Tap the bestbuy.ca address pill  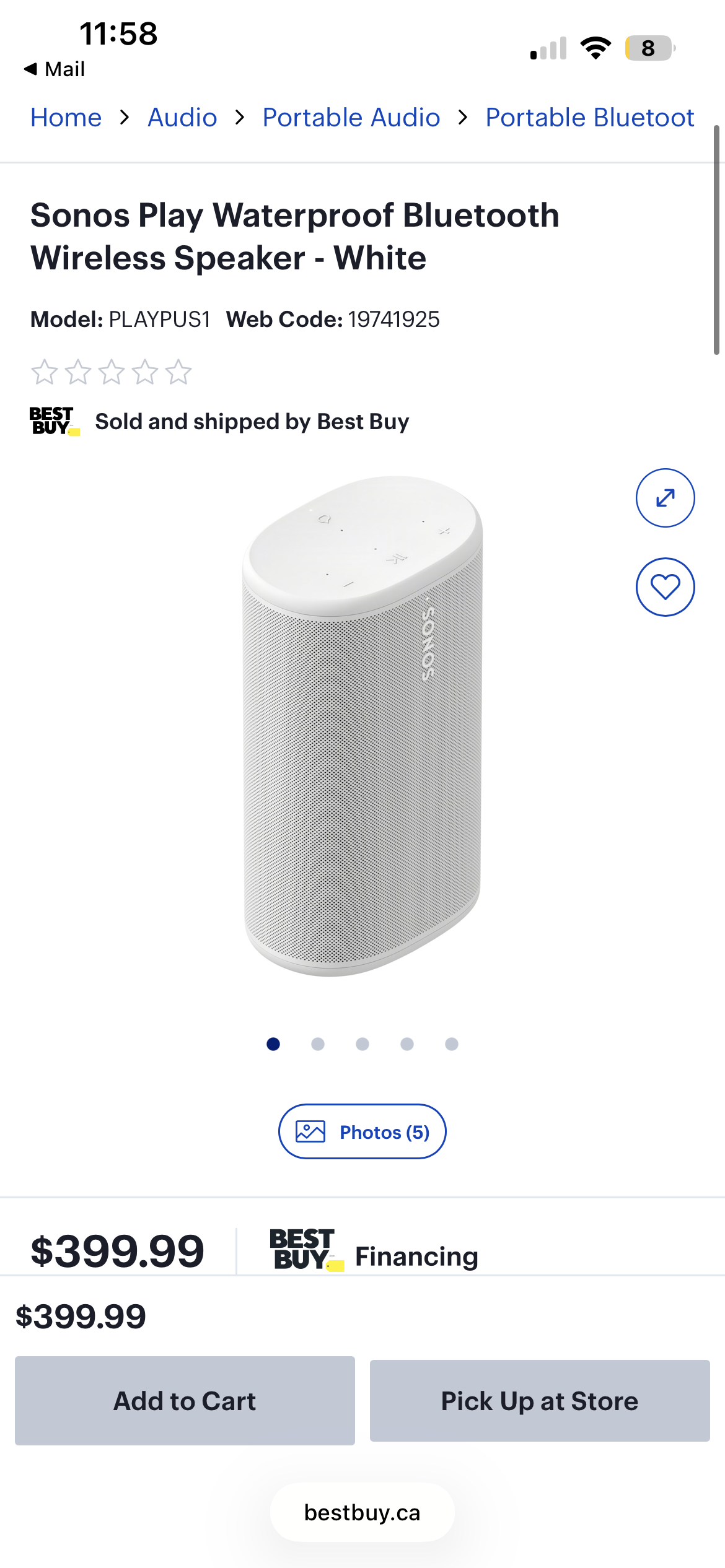point(362,1512)
